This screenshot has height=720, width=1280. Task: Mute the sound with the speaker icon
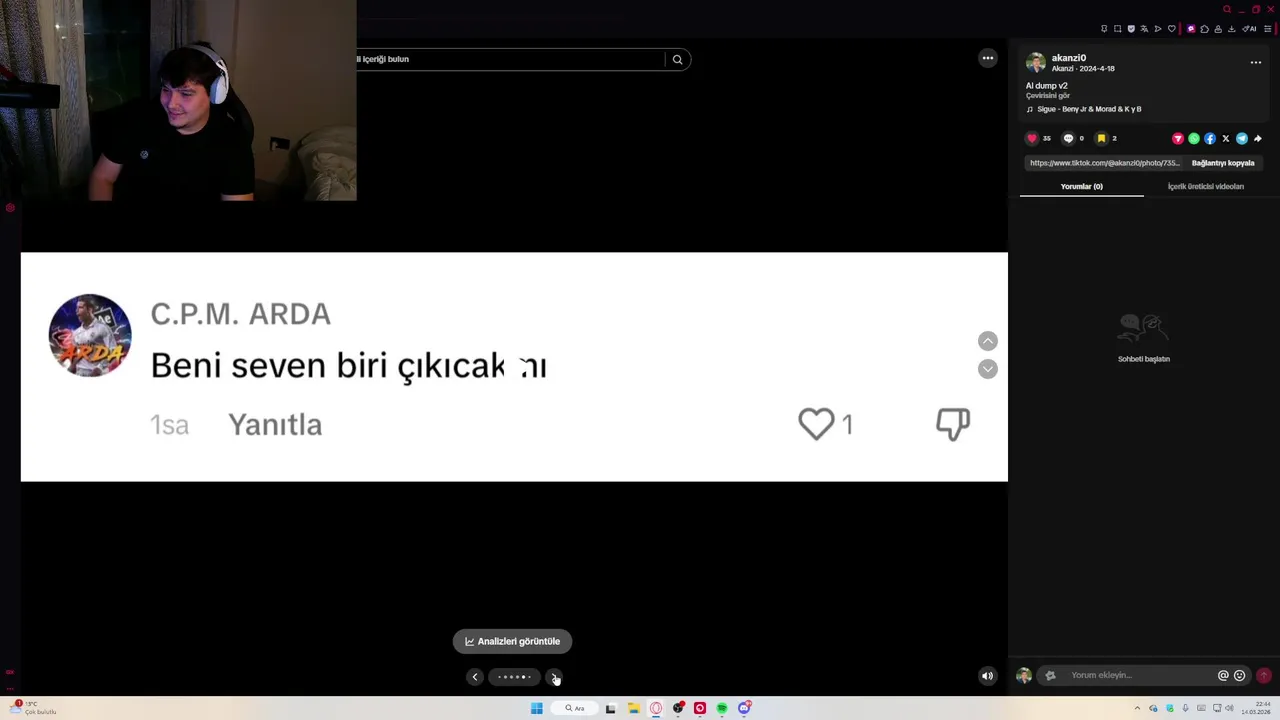tap(987, 676)
